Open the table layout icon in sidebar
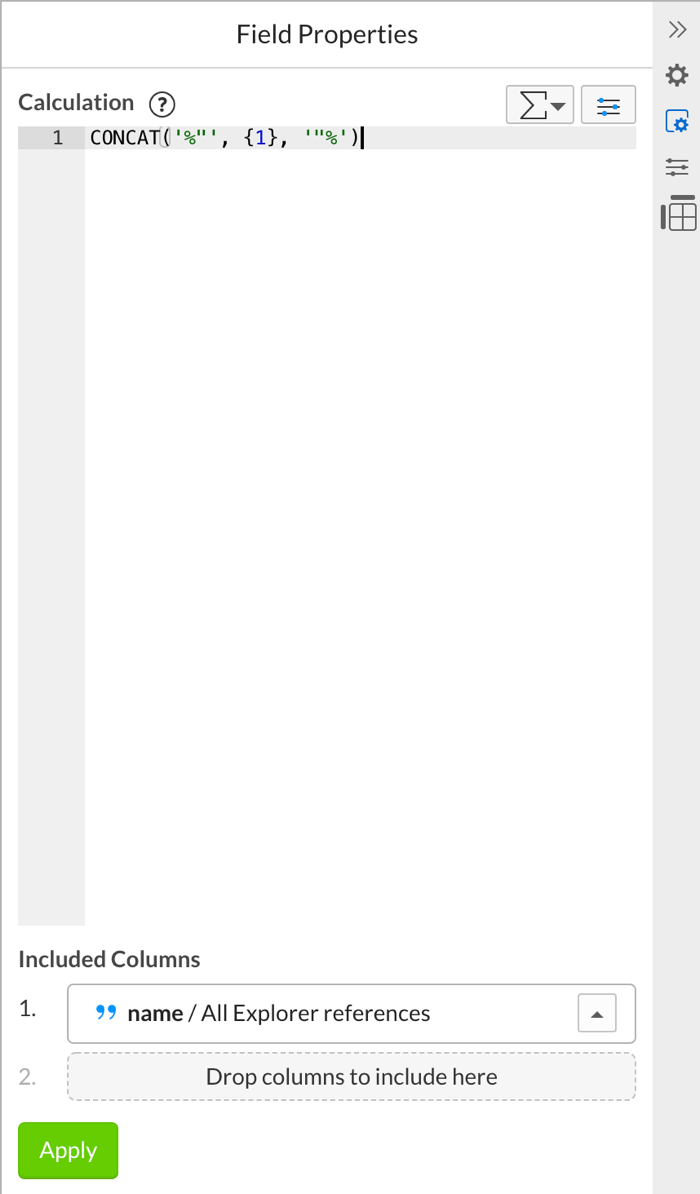Viewport: 700px width, 1194px height. point(678,213)
